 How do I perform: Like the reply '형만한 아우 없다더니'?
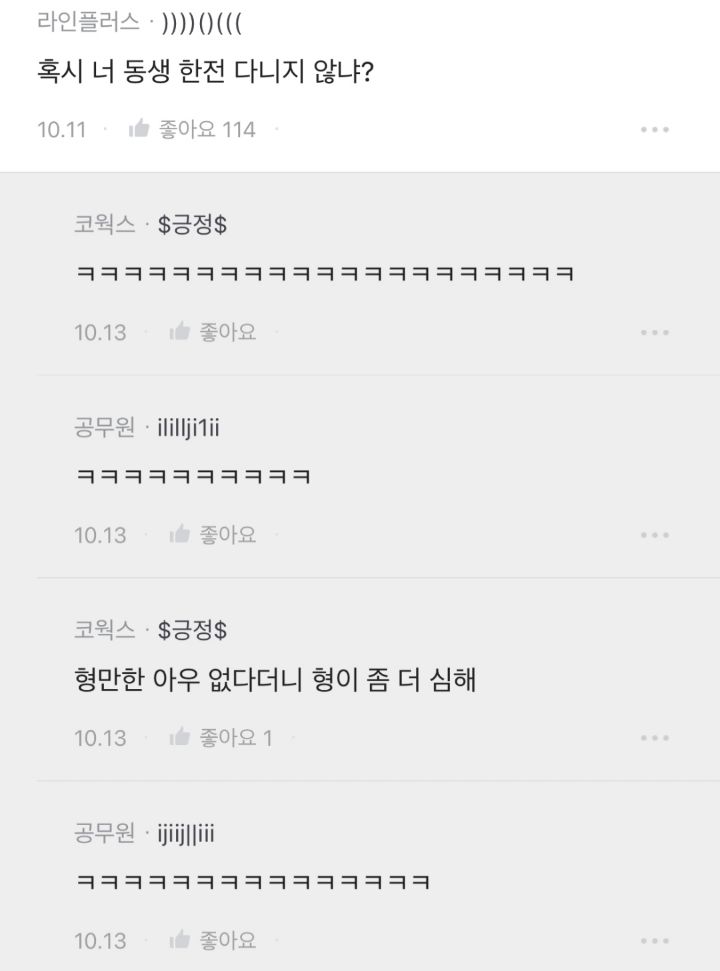click(x=220, y=738)
